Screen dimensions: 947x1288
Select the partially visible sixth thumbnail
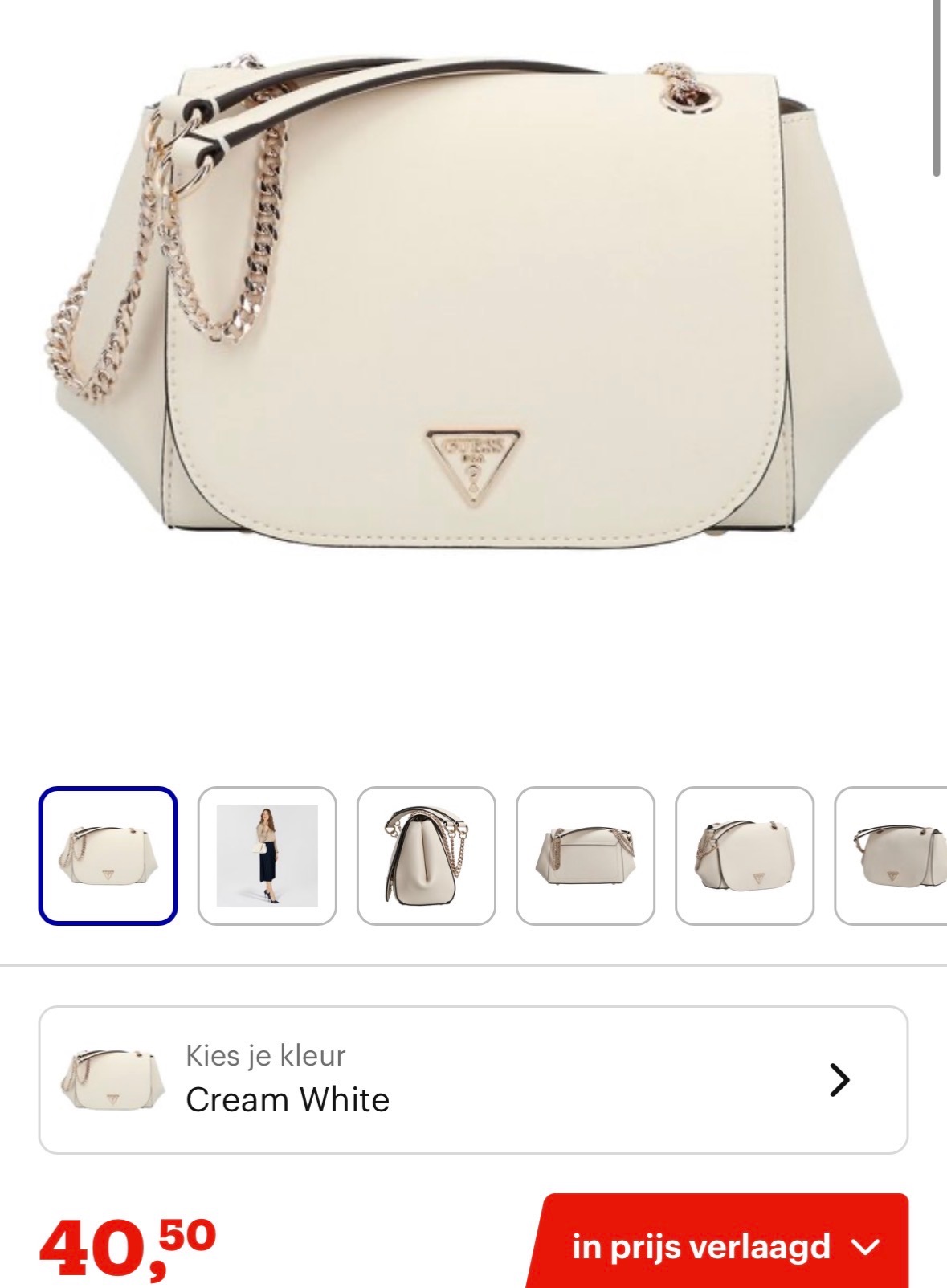pos(893,856)
